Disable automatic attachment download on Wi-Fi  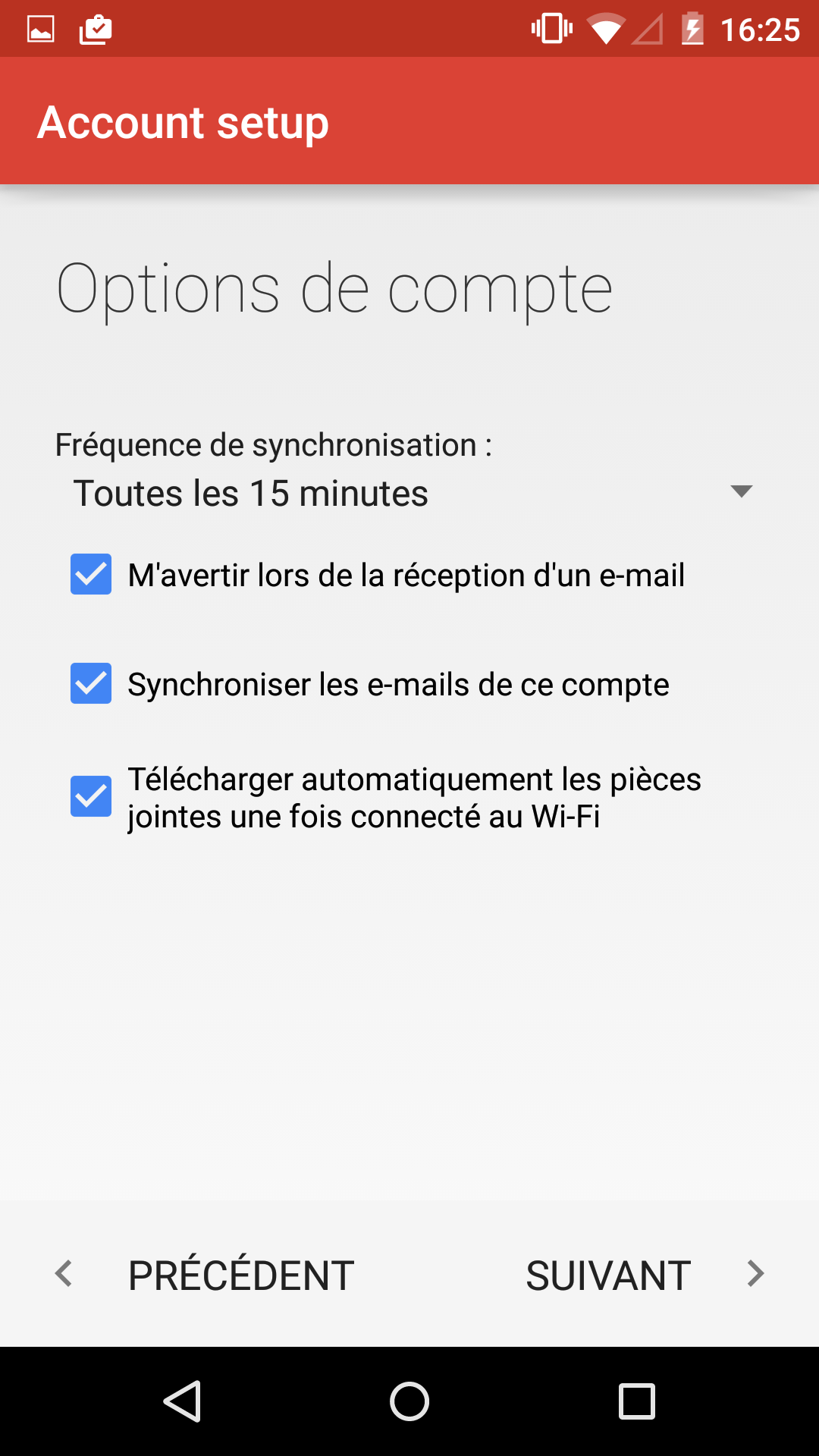coord(91,796)
